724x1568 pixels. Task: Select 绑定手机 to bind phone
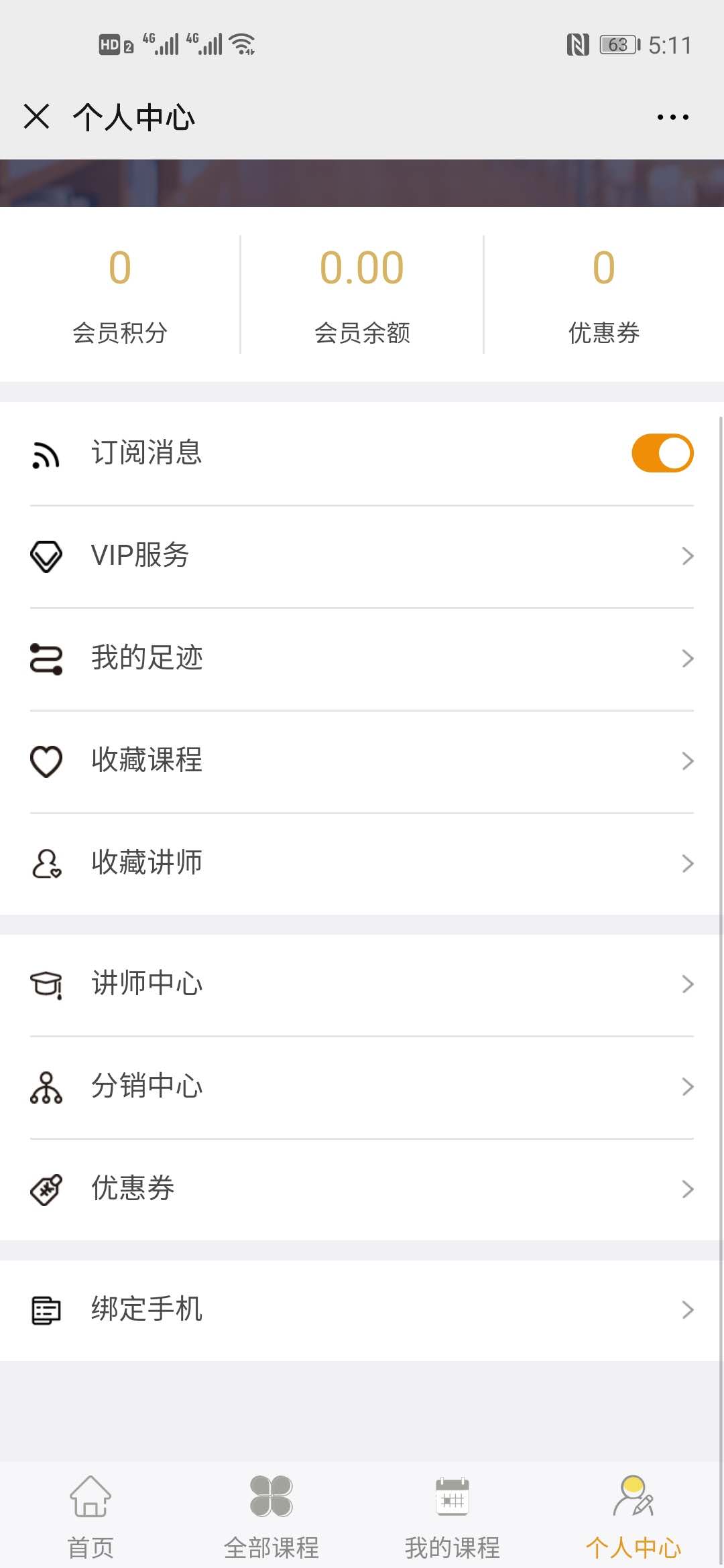pyautogui.click(x=362, y=1309)
